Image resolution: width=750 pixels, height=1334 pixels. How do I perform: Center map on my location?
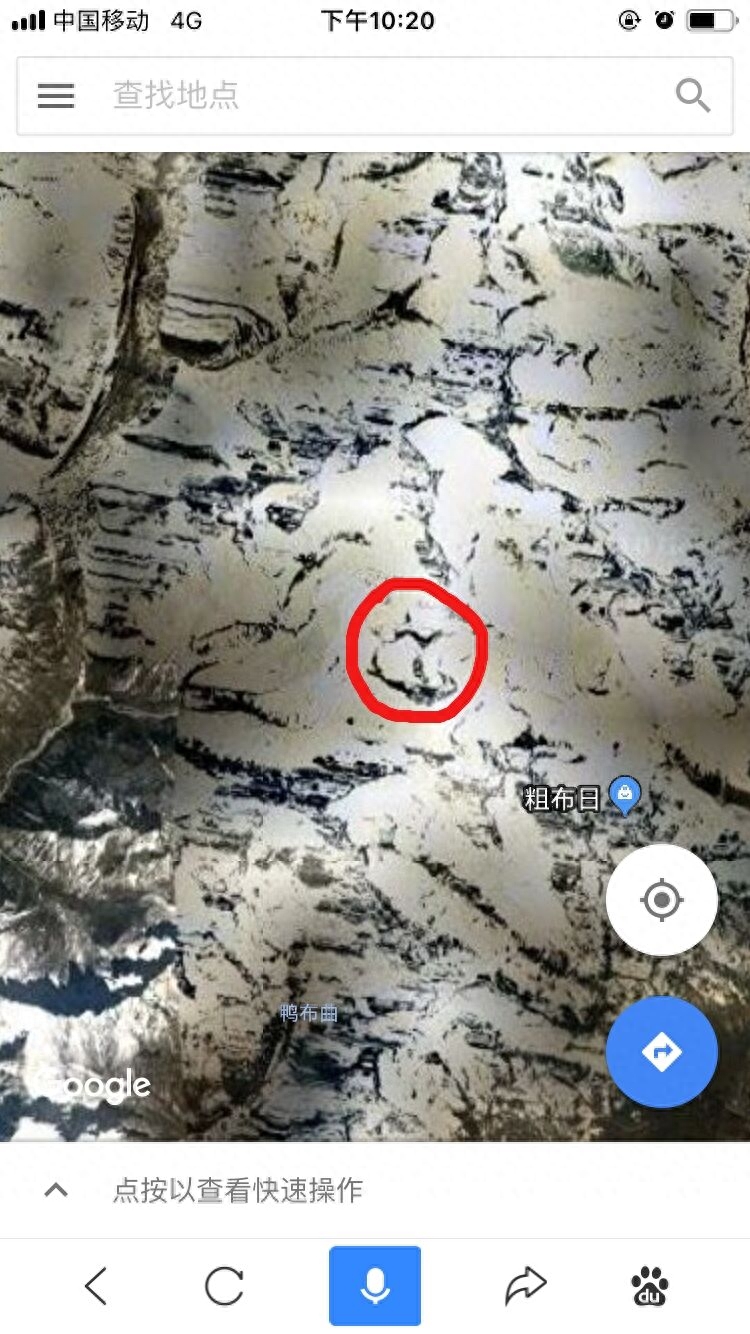click(661, 900)
